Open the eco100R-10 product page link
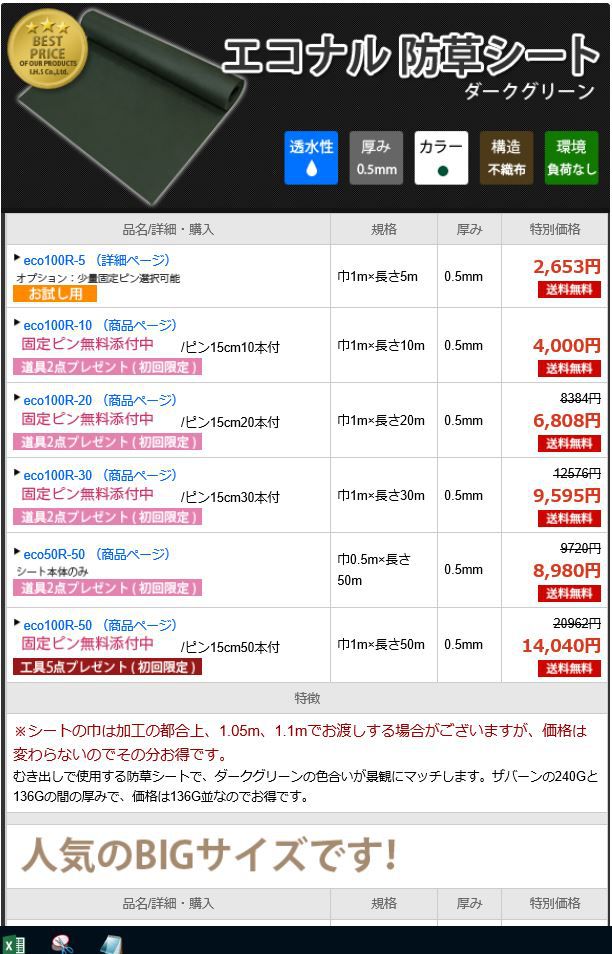Viewport: 612px width, 954px height. point(99,325)
